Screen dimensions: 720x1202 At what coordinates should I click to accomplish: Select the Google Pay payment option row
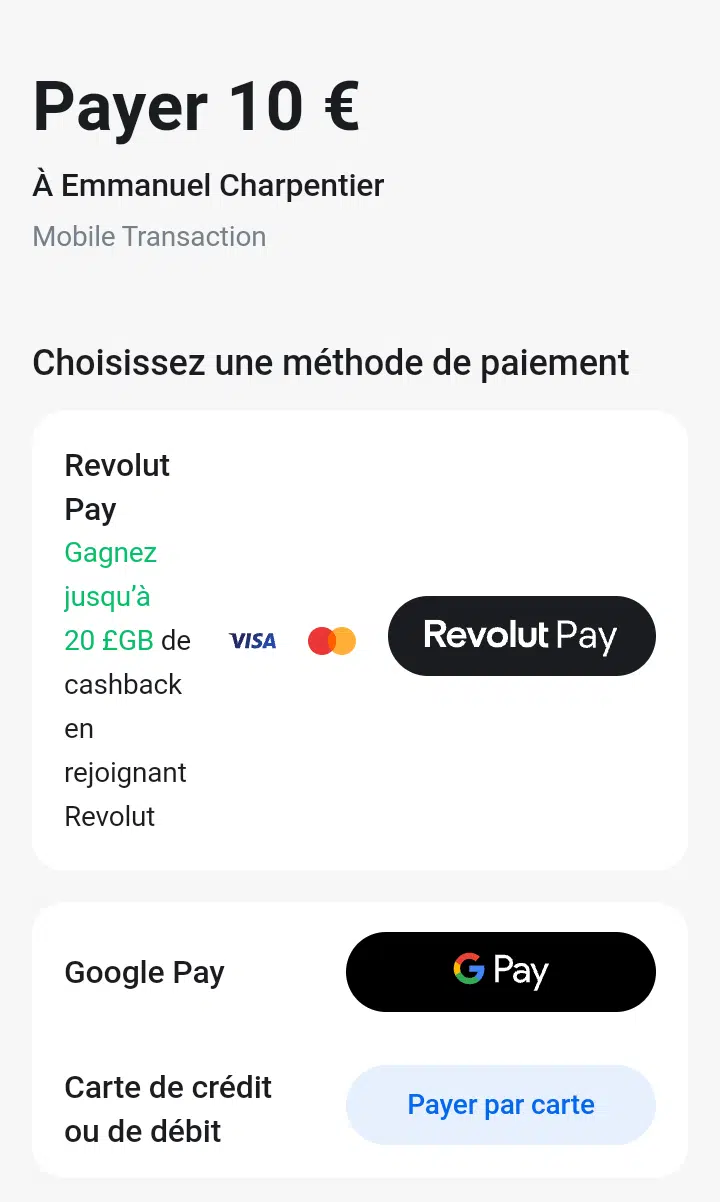(x=360, y=971)
